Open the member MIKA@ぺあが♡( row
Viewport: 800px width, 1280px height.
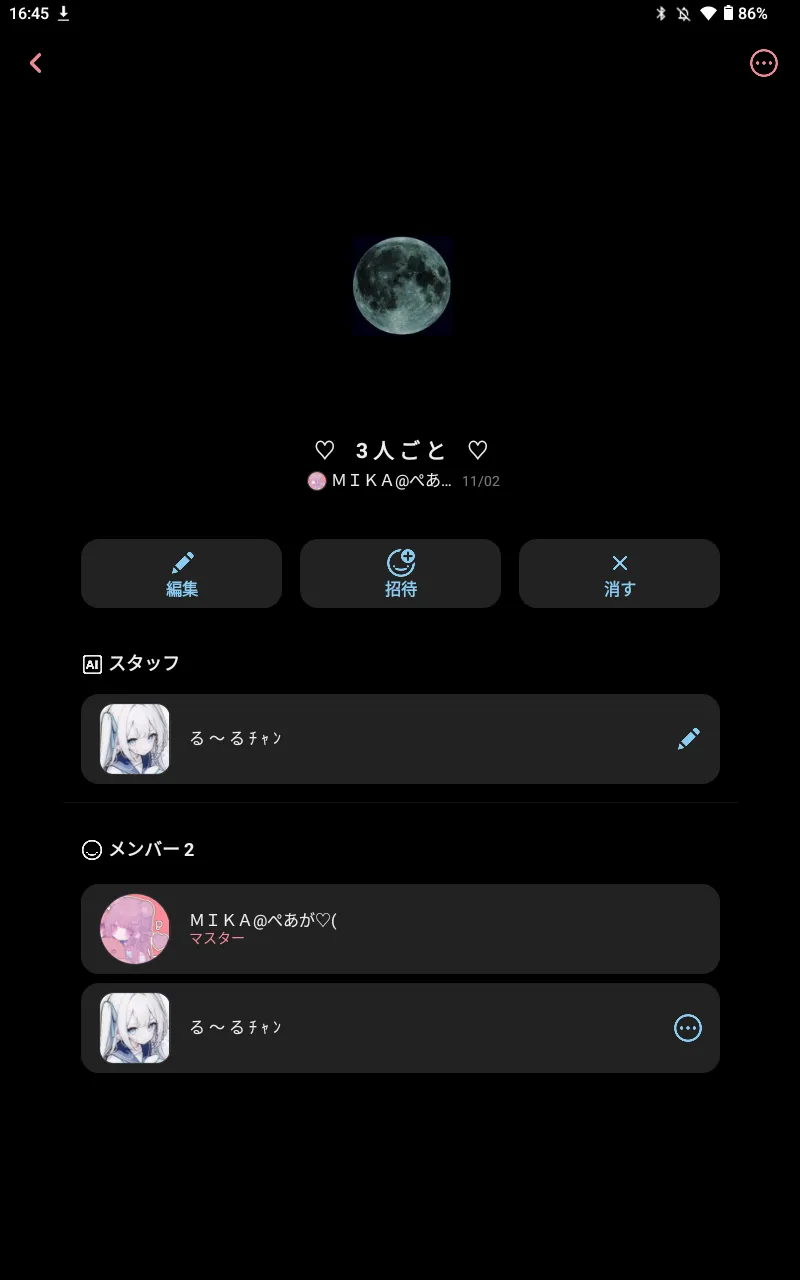400,929
